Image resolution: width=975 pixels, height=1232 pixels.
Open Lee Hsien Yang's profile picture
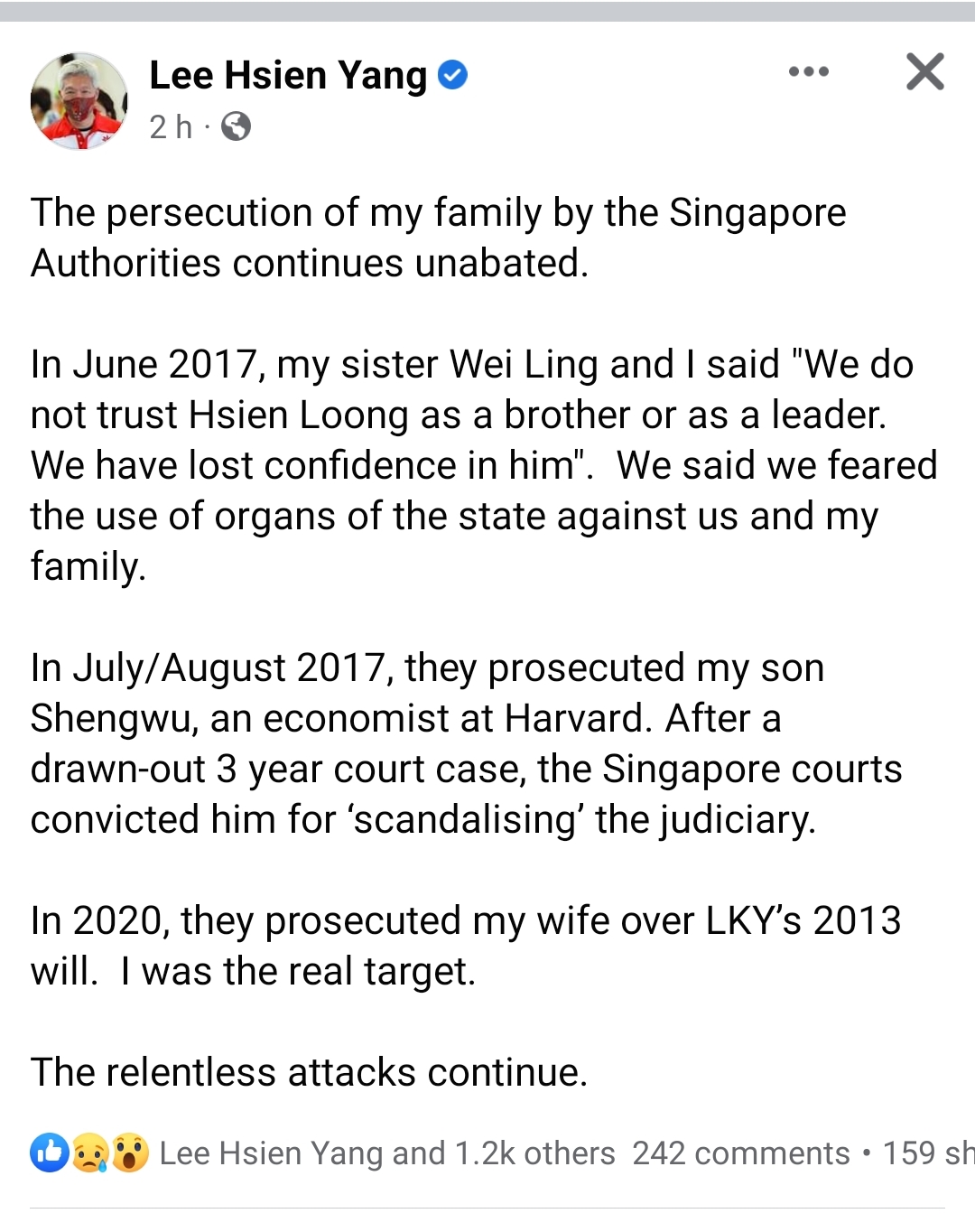(79, 100)
